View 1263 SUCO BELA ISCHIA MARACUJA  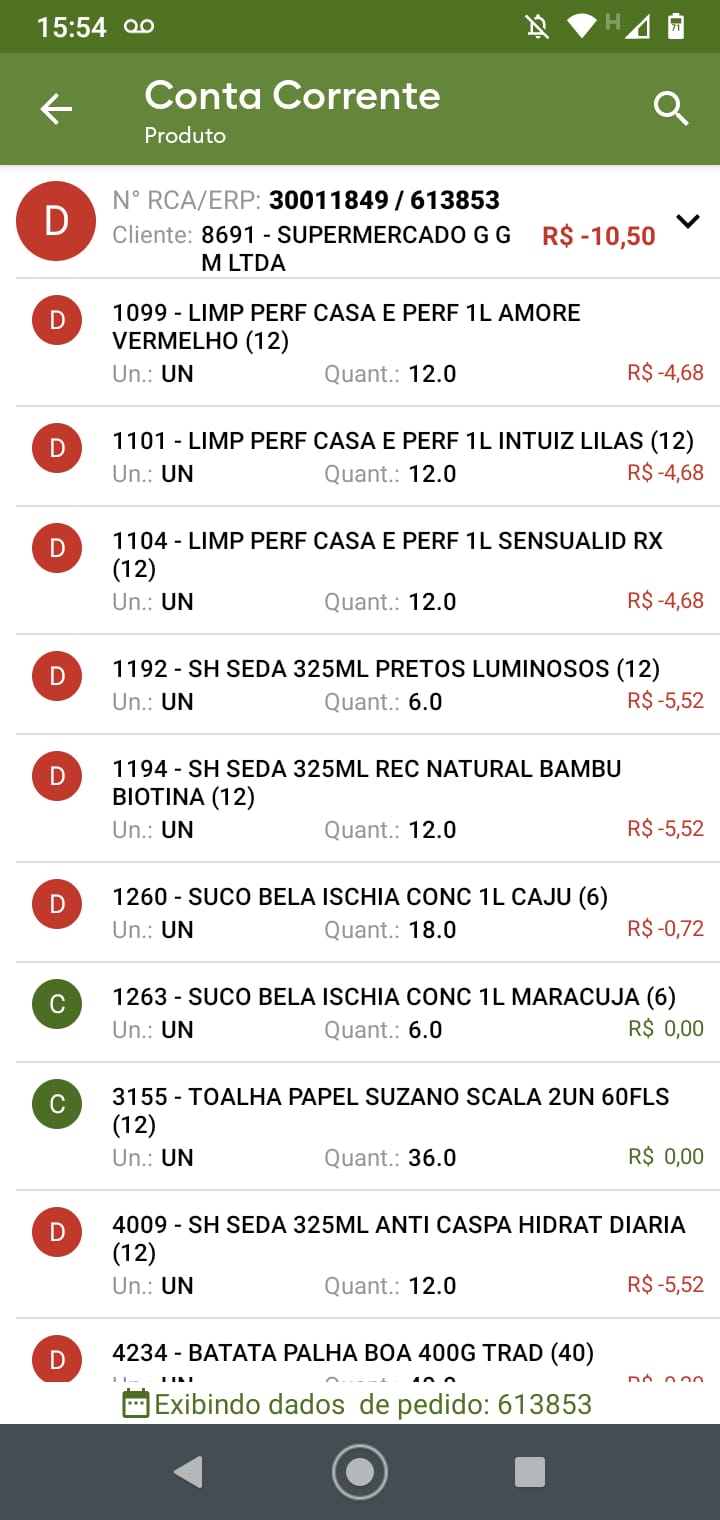point(360,1012)
